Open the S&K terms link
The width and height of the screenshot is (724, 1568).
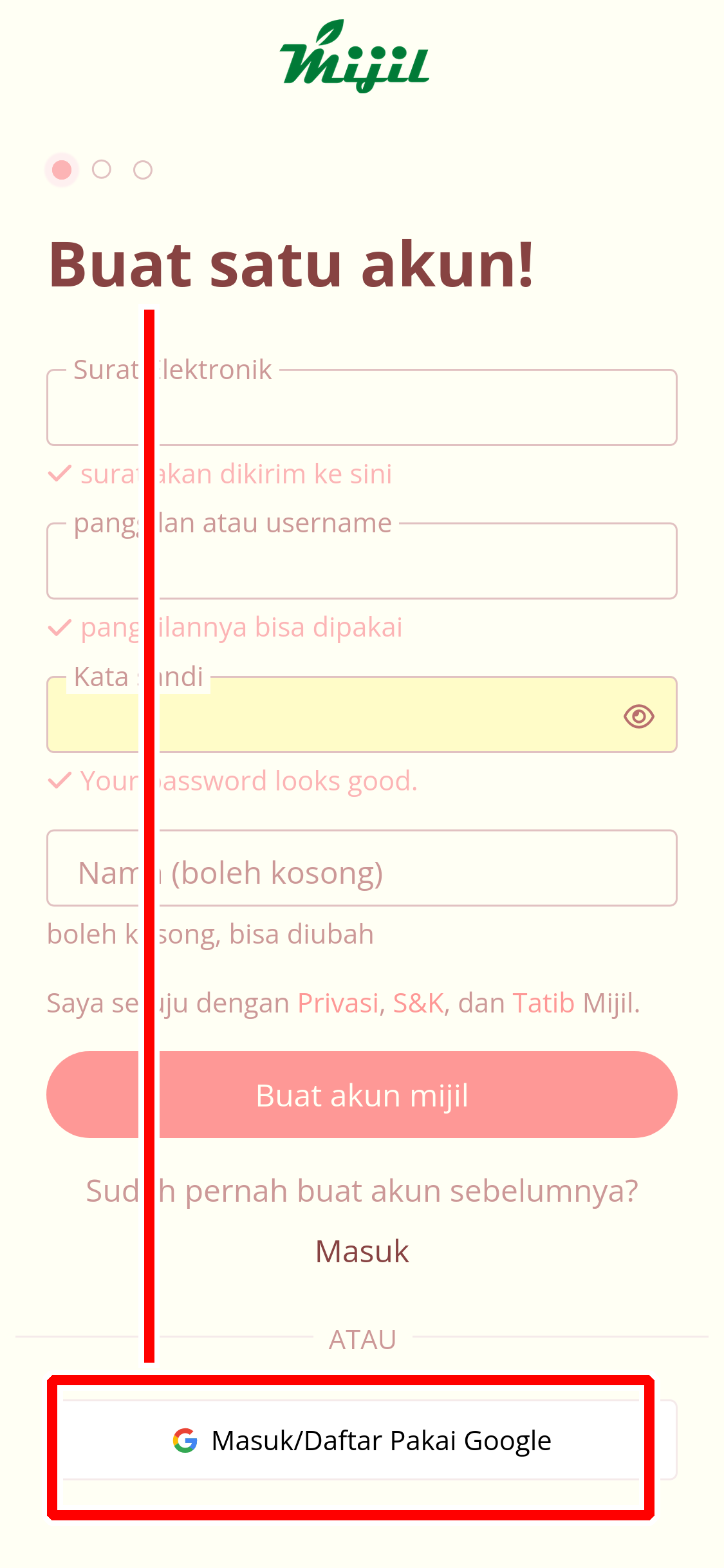tap(418, 1003)
